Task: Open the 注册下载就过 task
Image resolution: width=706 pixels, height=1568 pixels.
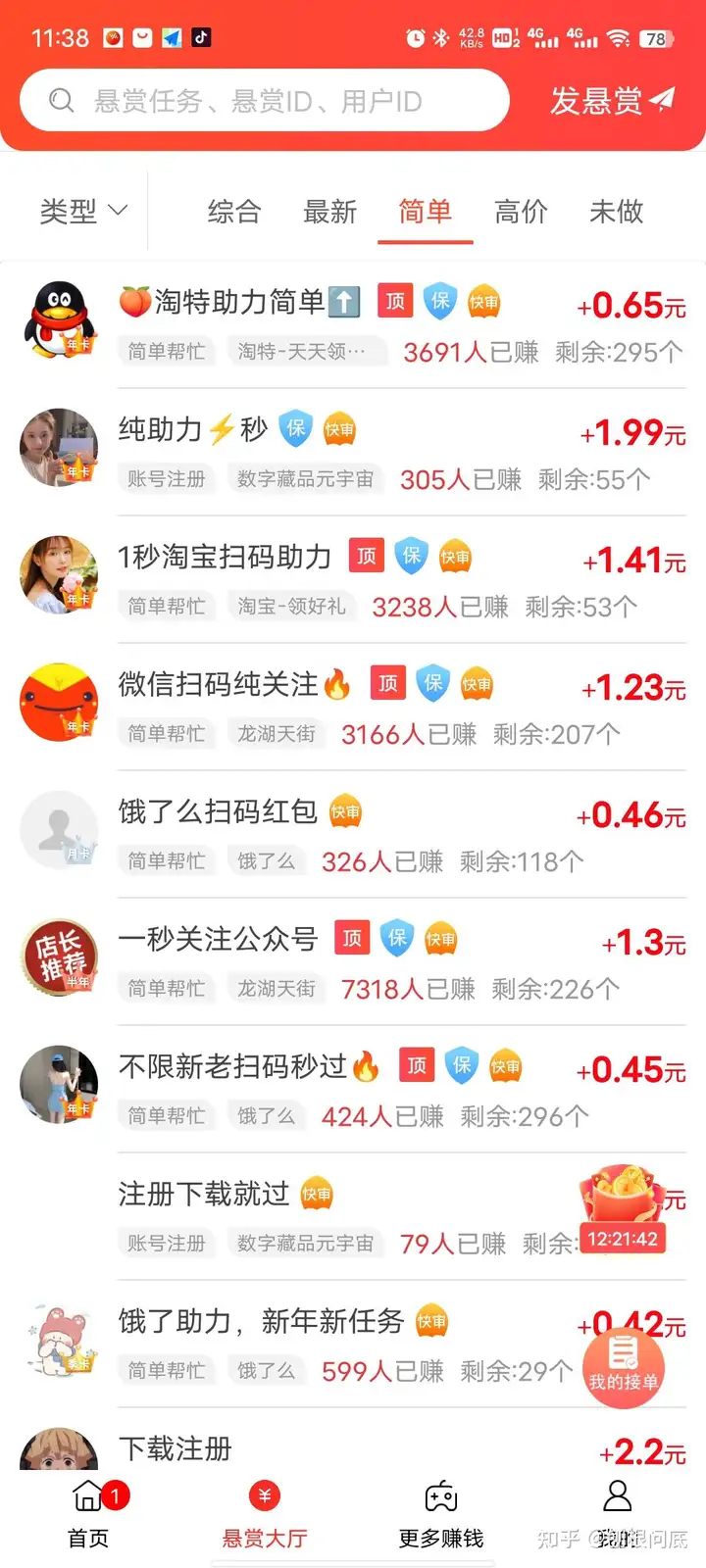Action: click(204, 1194)
